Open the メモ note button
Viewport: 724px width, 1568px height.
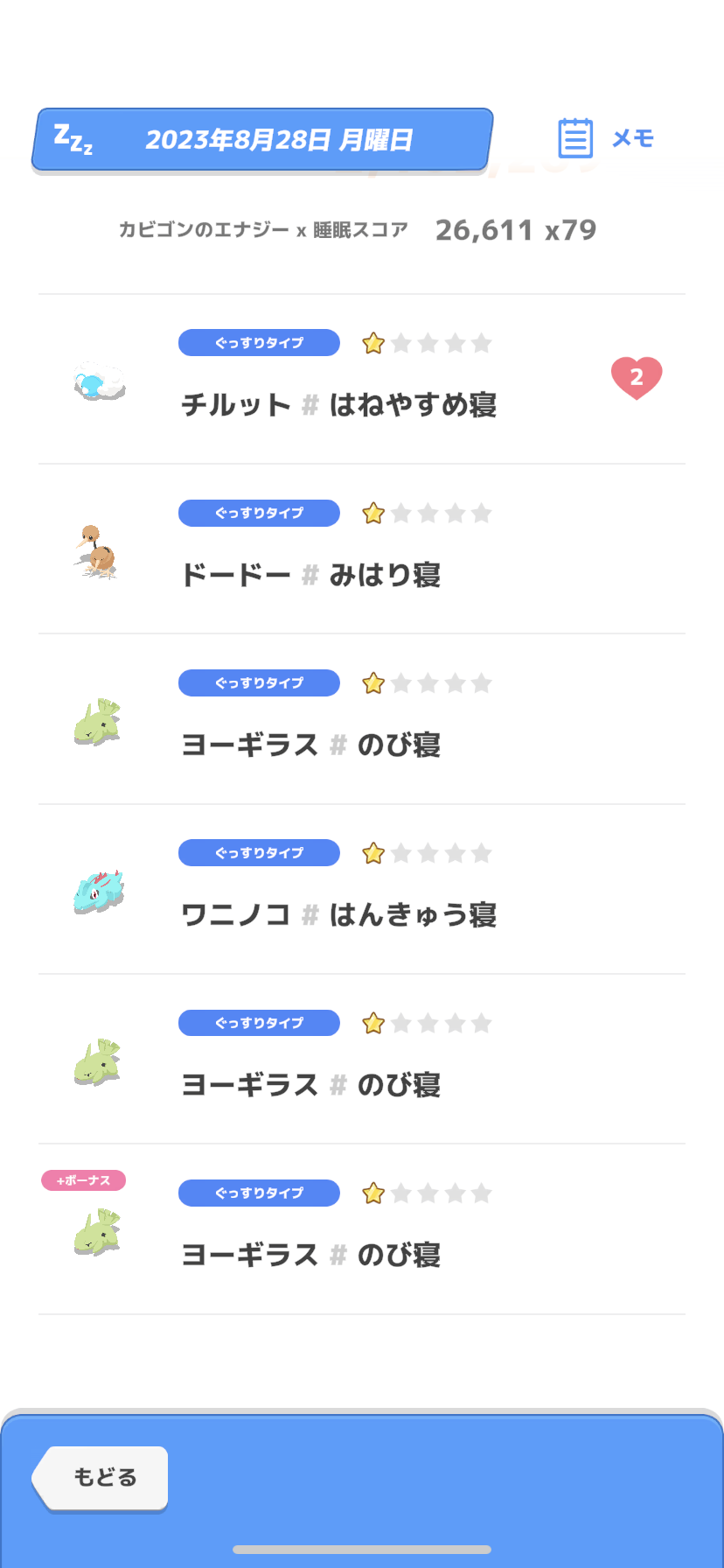(x=606, y=138)
